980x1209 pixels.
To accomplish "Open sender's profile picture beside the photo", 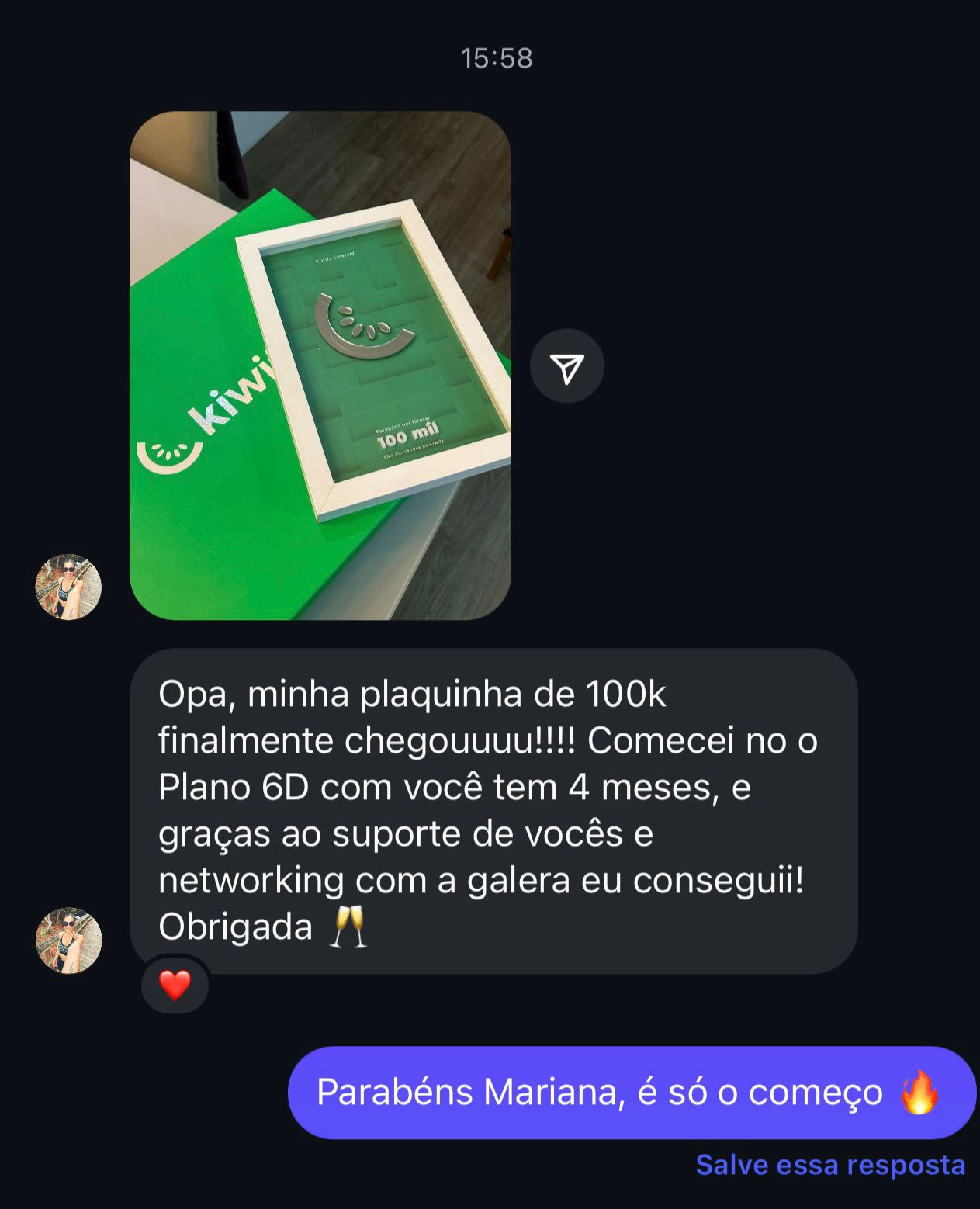I will pos(68,587).
